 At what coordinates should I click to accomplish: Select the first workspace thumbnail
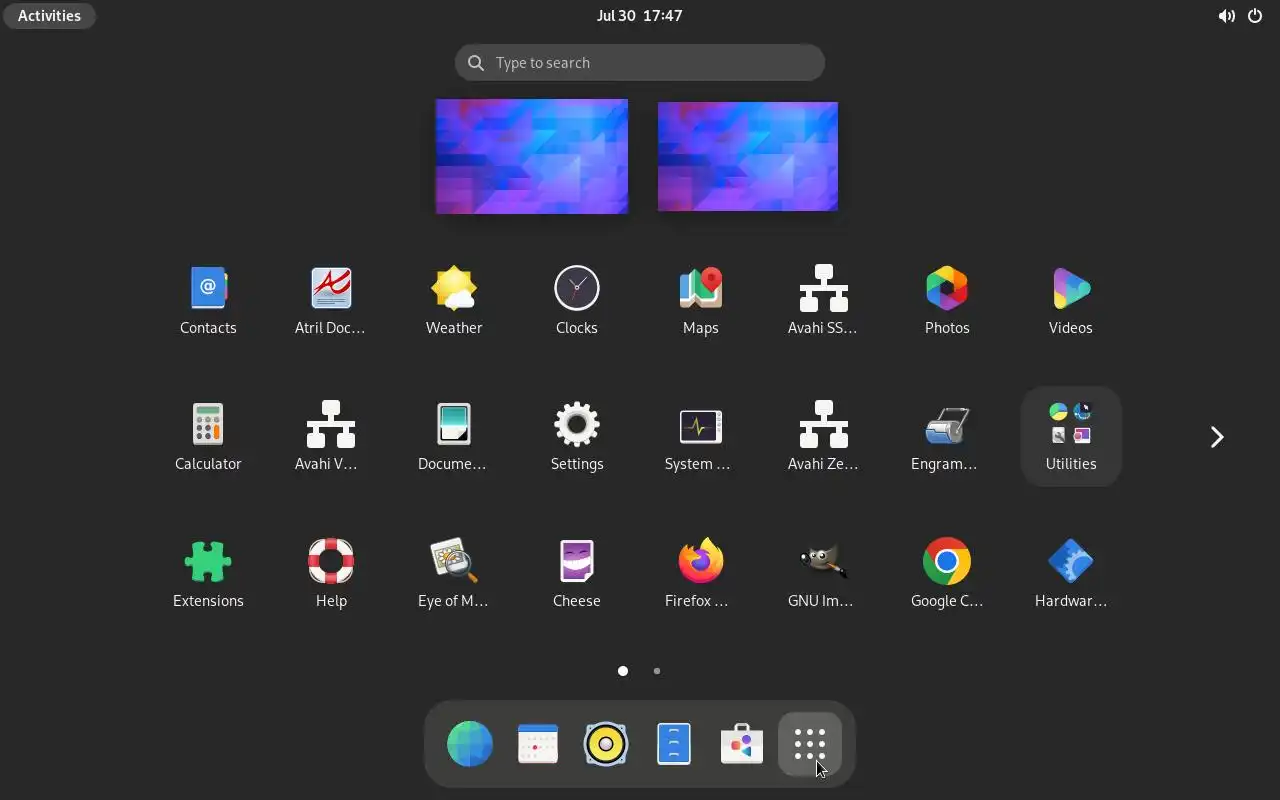(532, 156)
